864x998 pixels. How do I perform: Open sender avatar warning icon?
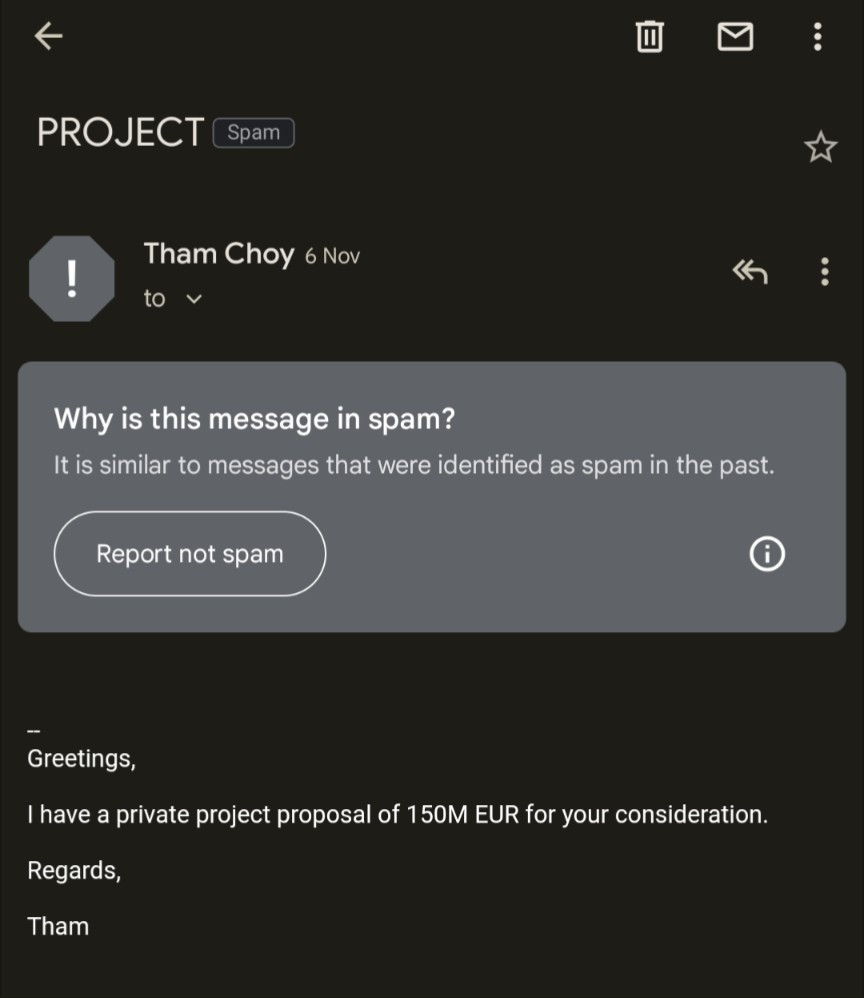click(72, 279)
